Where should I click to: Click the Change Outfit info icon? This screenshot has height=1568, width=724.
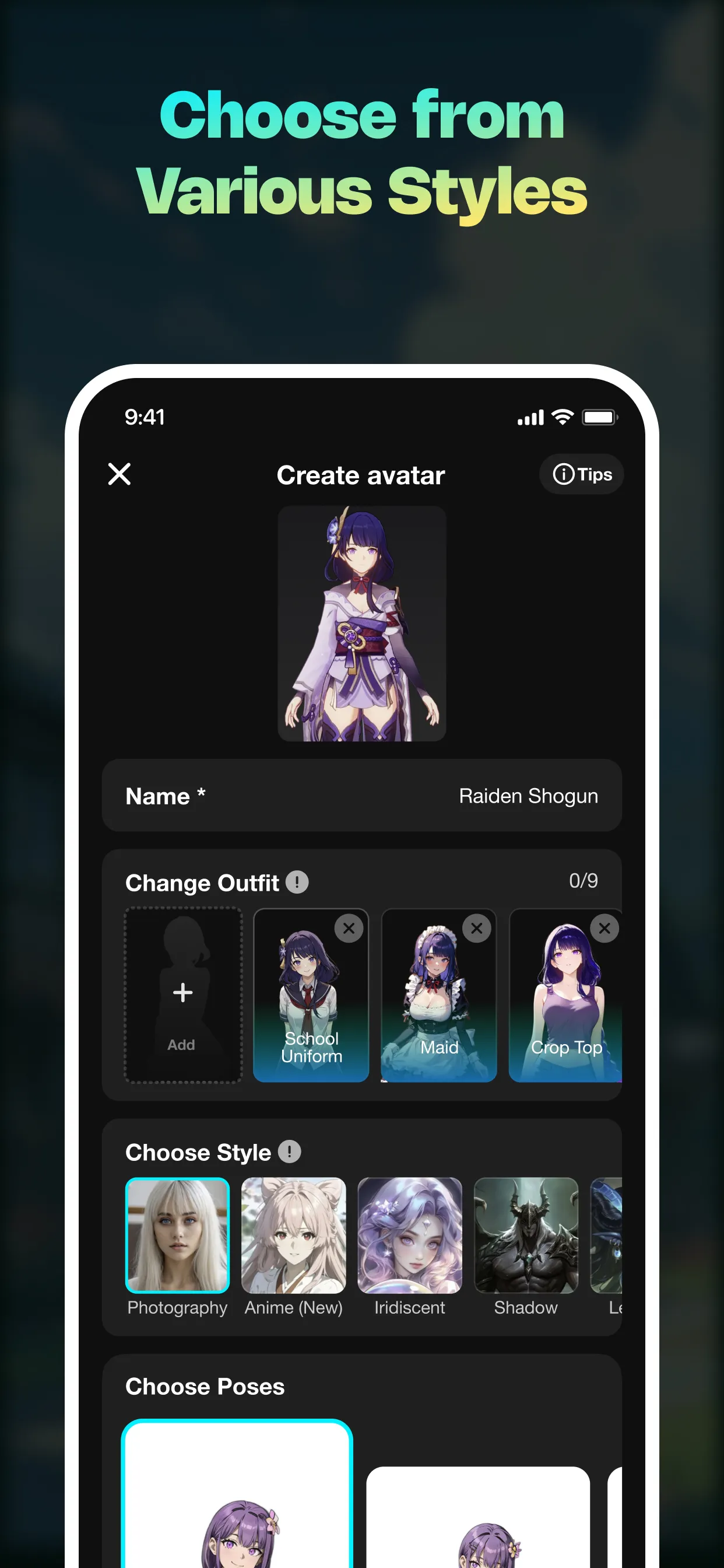point(297,881)
